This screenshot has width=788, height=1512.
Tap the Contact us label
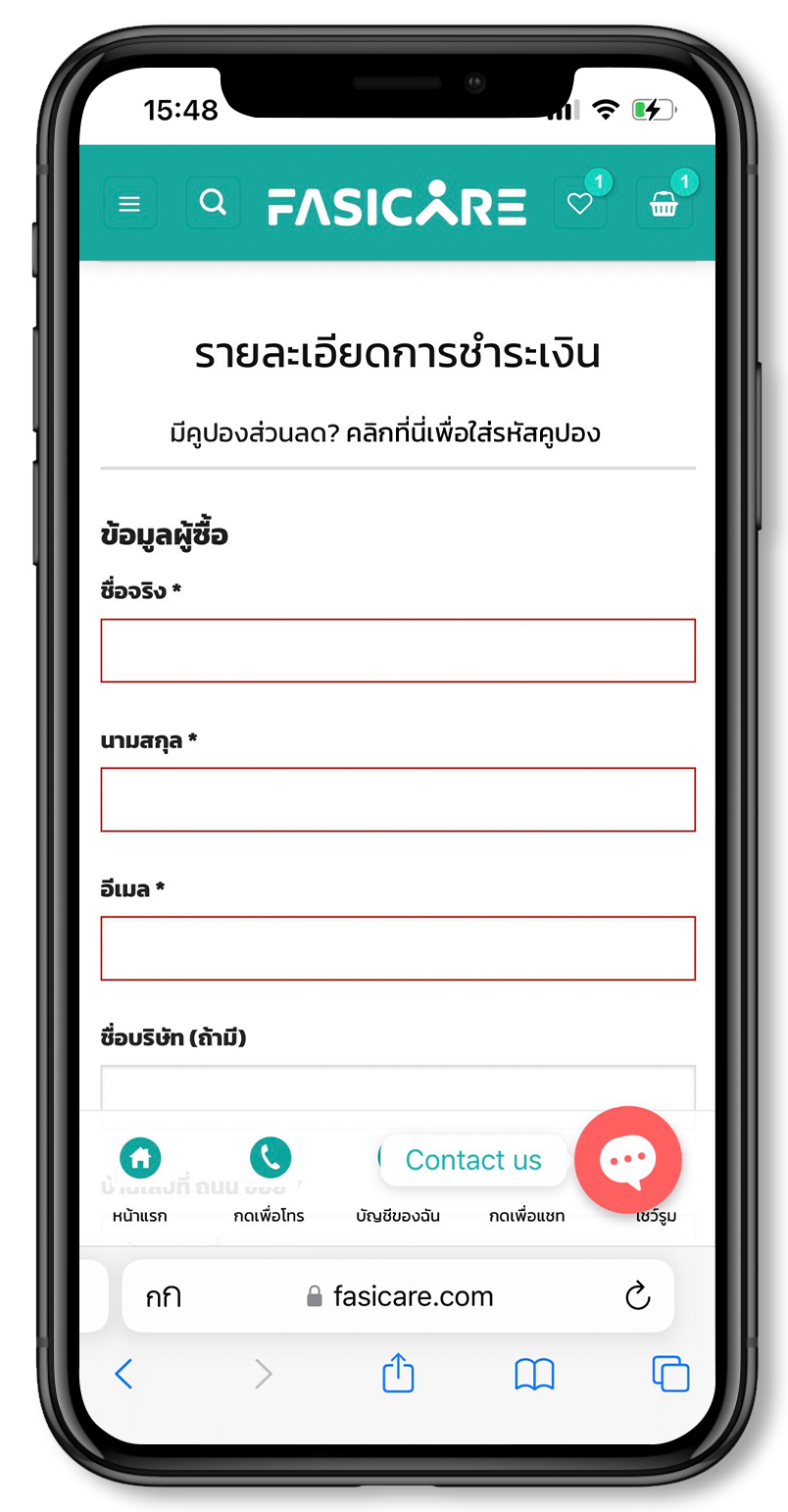point(472,1160)
